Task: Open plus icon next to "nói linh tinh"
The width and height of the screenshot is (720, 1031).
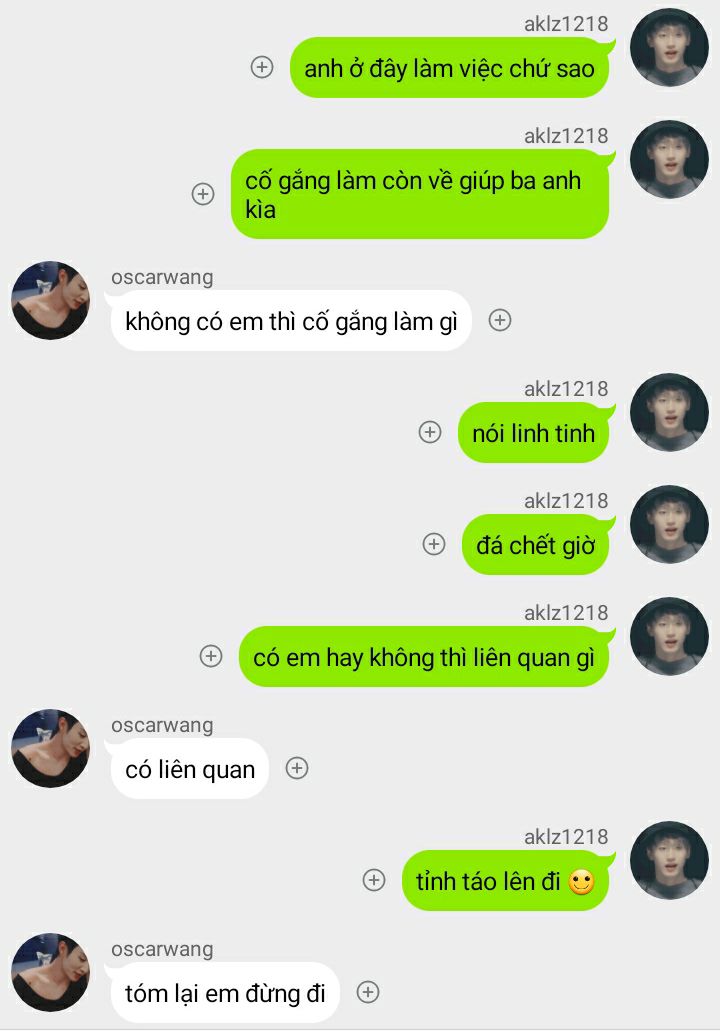Action: click(430, 432)
